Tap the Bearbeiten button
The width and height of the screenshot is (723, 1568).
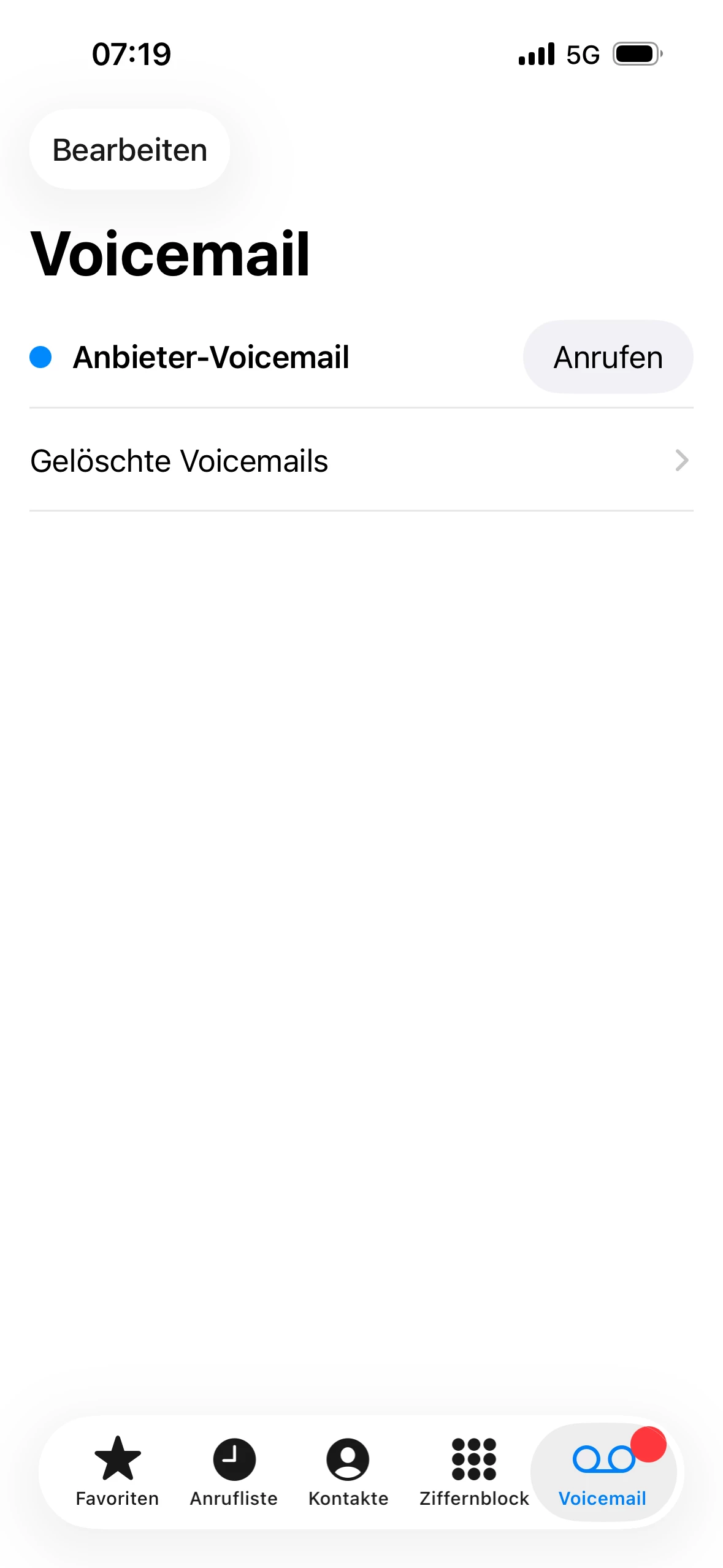coord(129,150)
